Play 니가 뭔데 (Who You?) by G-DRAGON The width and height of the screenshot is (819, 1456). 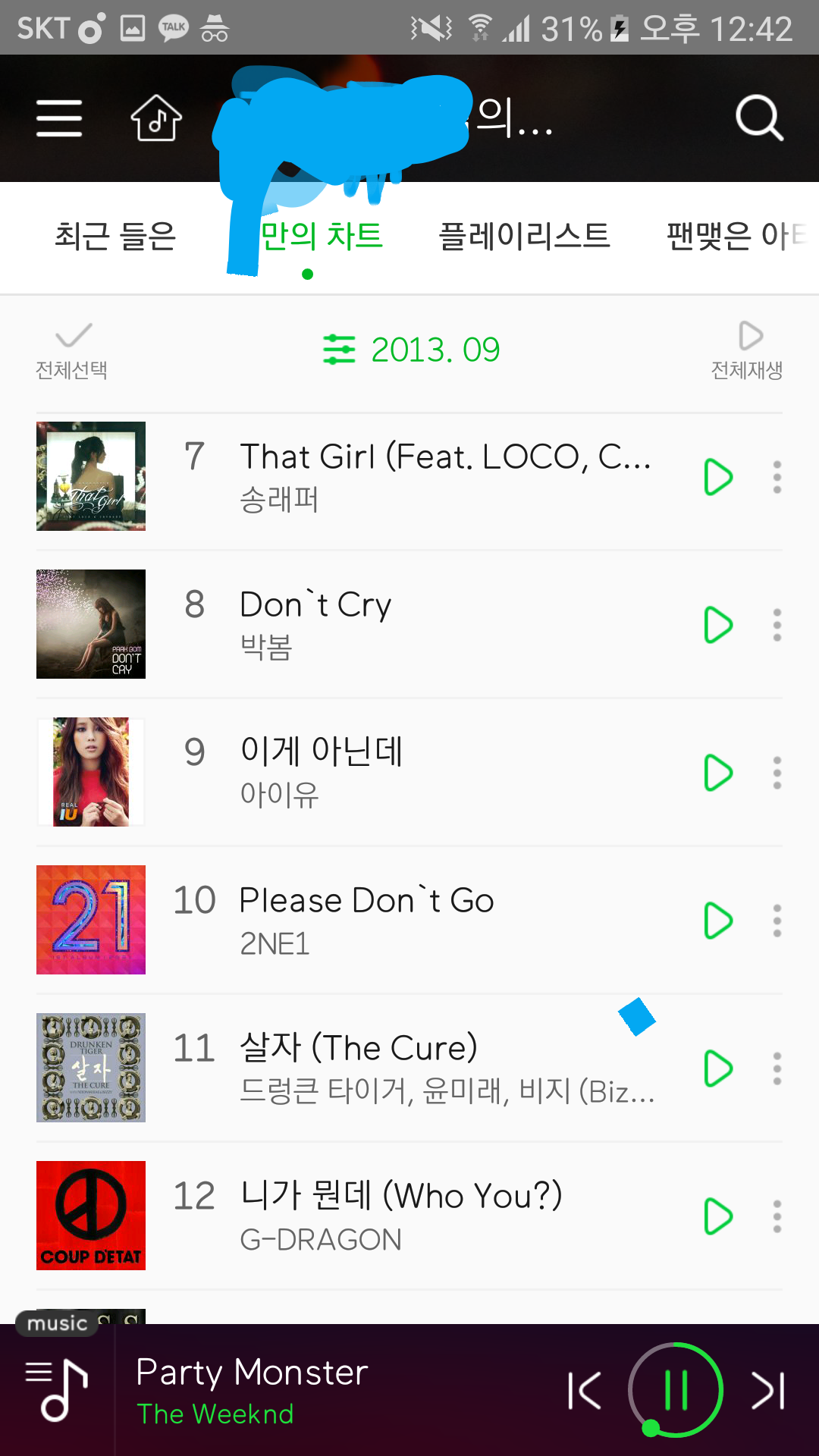click(717, 1216)
